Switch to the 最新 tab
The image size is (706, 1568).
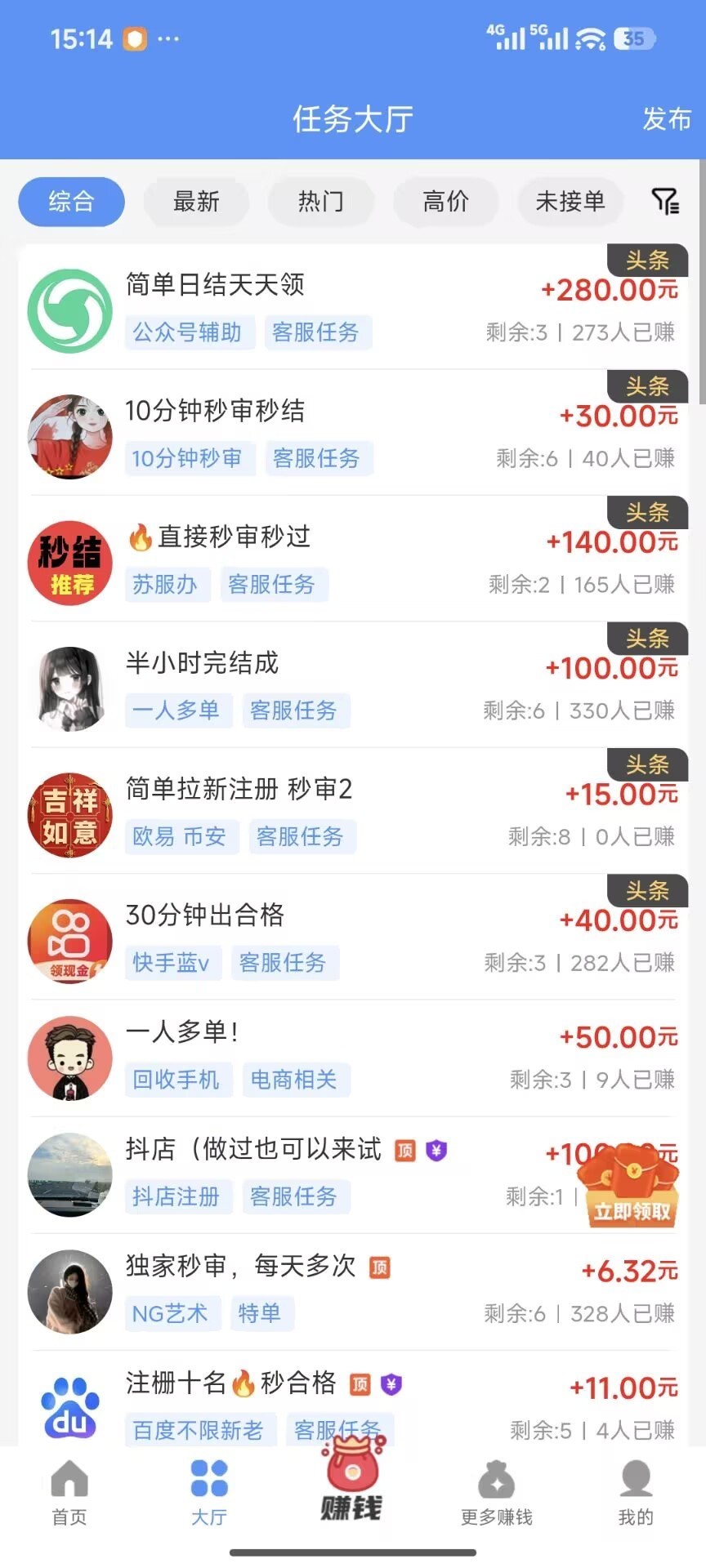click(196, 202)
